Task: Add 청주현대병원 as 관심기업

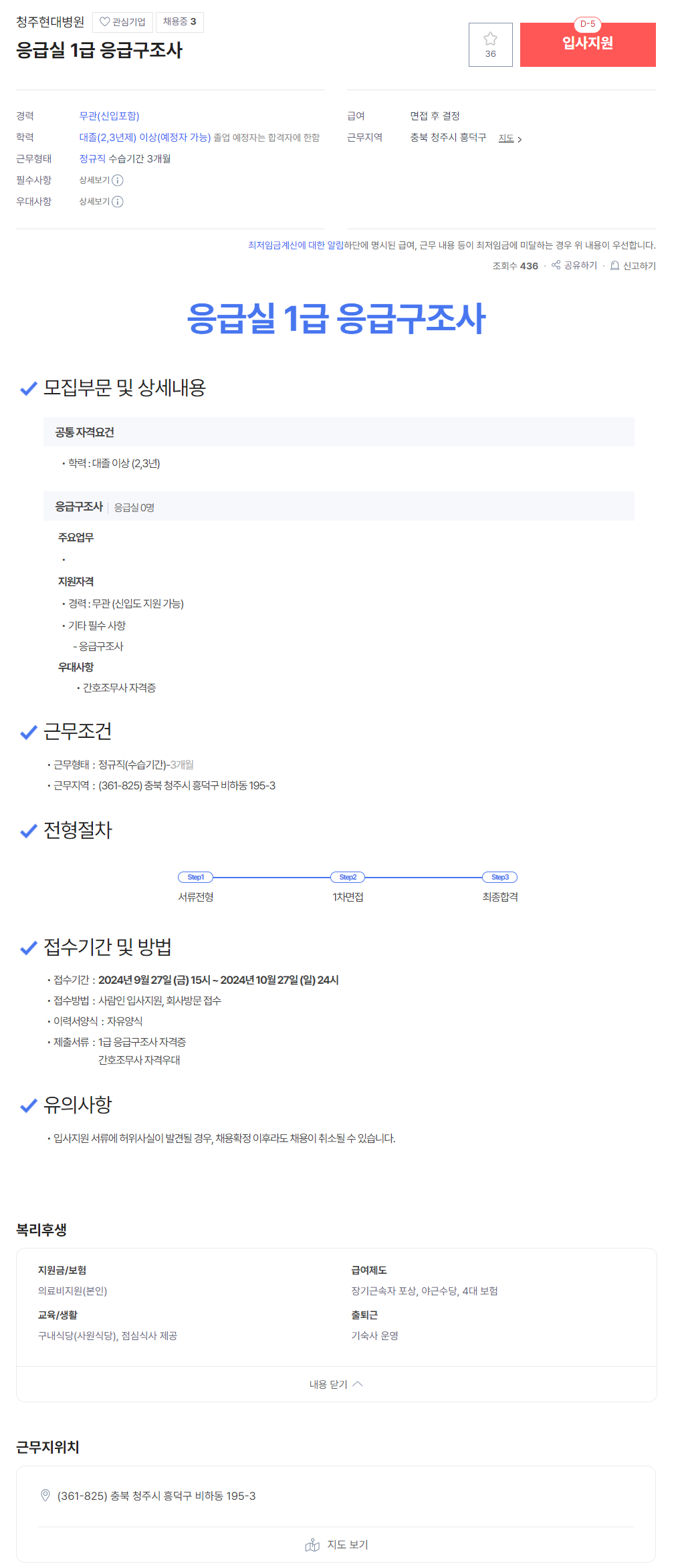Action: tap(122, 22)
